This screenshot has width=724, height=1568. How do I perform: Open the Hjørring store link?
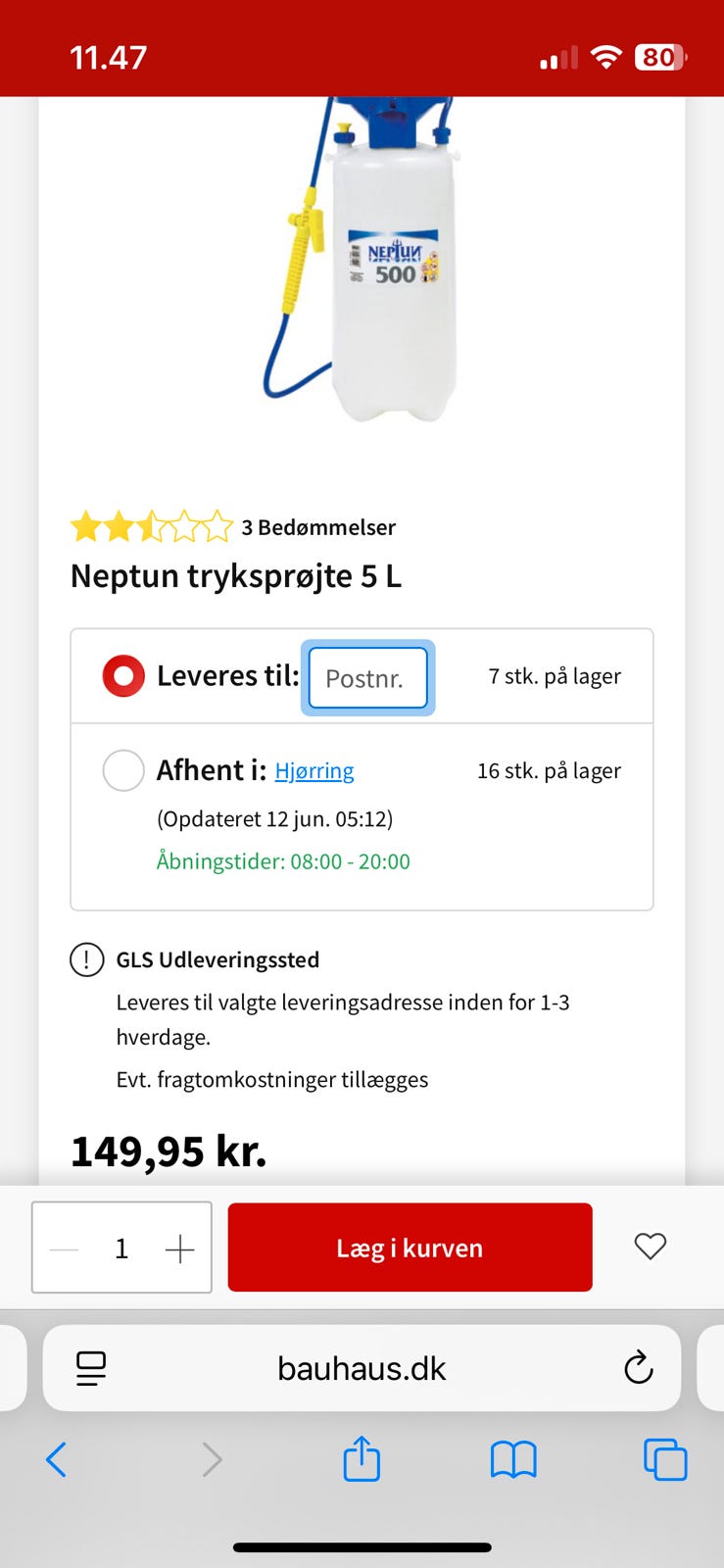pos(314,770)
